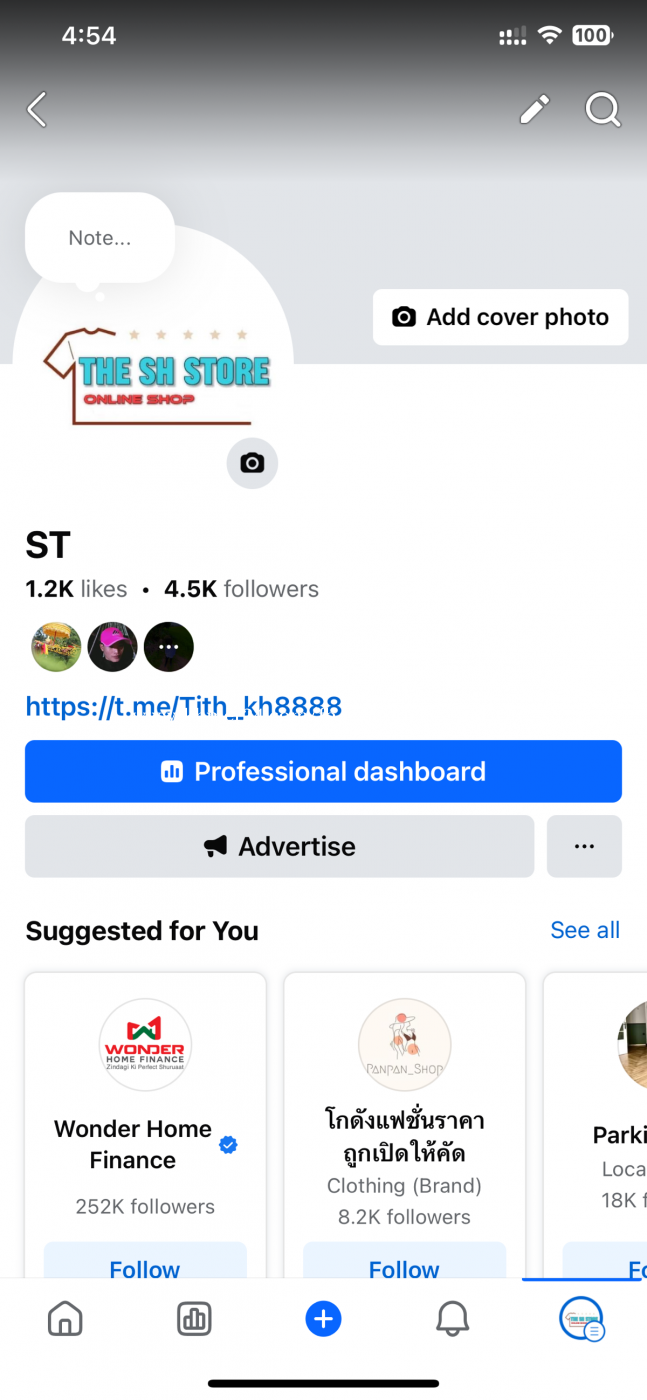The image size is (647, 1400).
Task: Add a note in the Note bubble
Action: pyautogui.click(x=100, y=238)
